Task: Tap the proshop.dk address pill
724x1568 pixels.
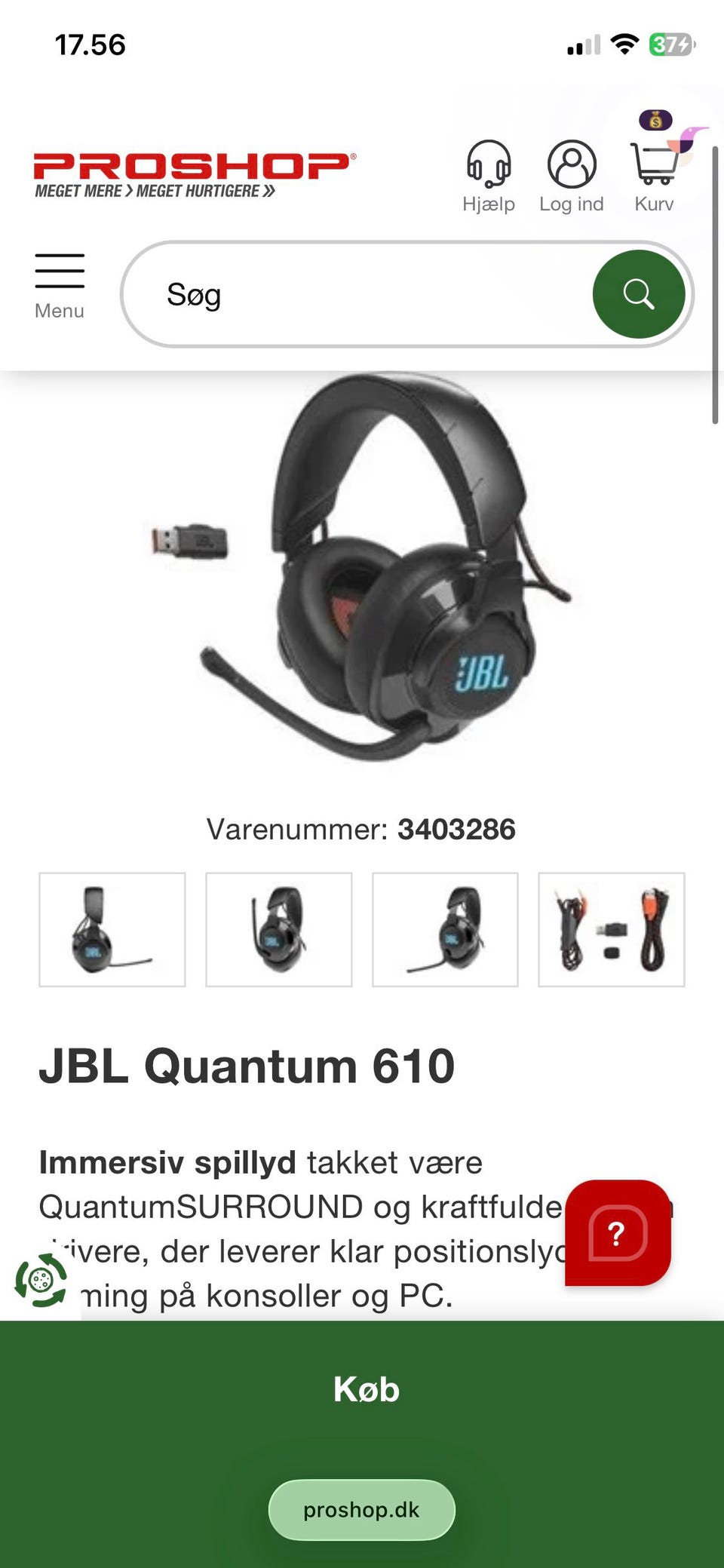Action: click(362, 1509)
